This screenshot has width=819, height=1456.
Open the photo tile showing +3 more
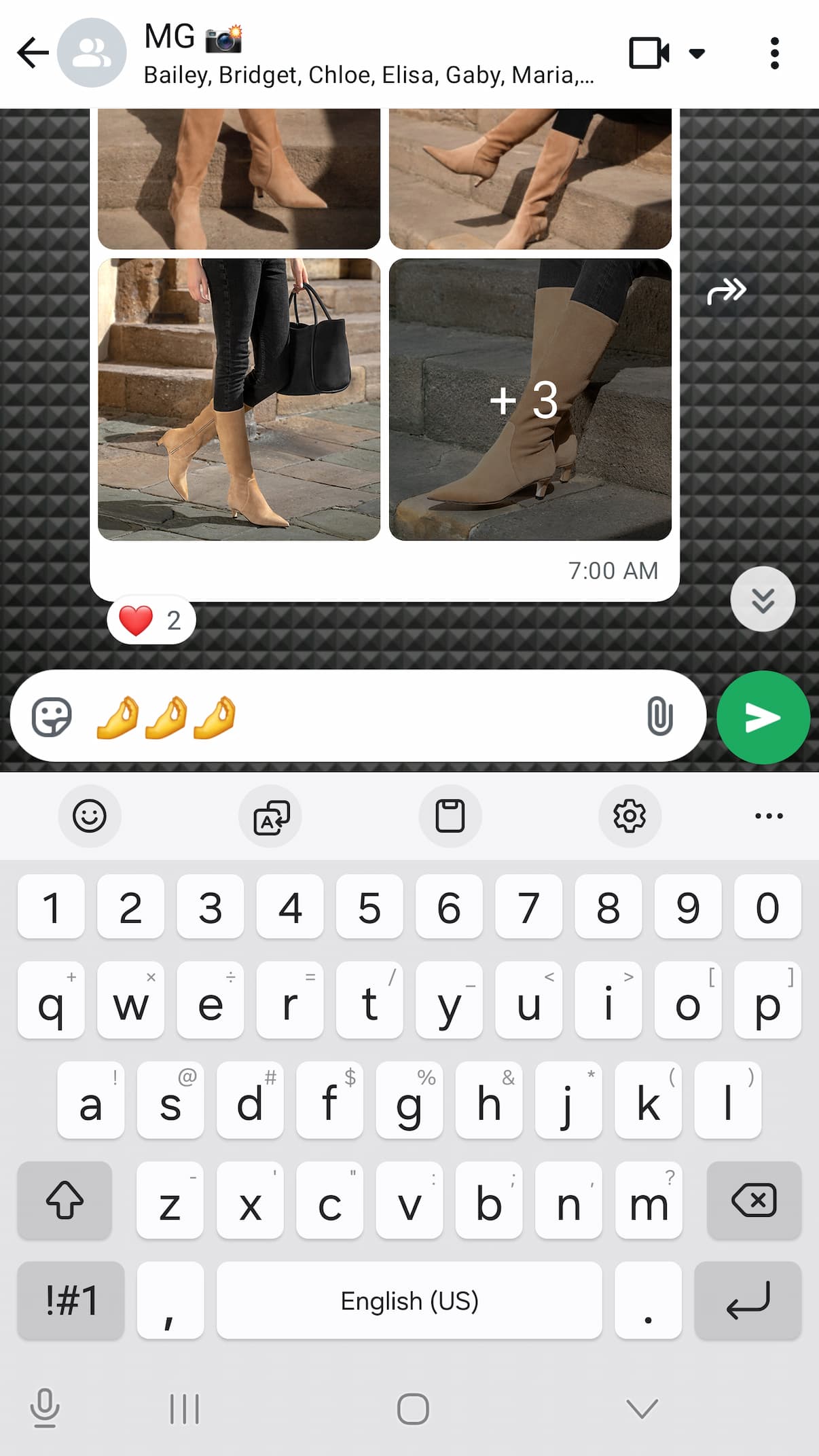click(x=530, y=399)
